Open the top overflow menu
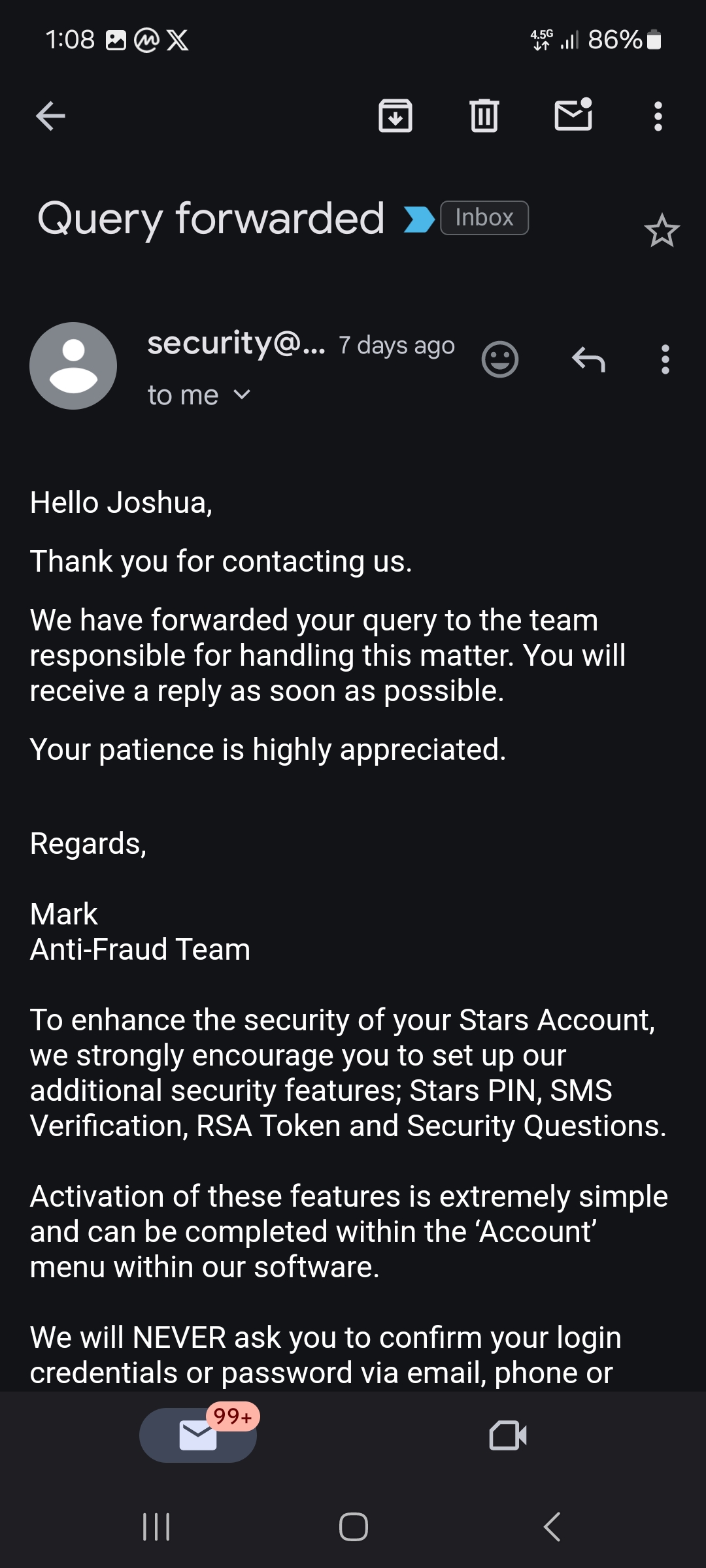The image size is (706, 1568). (658, 116)
